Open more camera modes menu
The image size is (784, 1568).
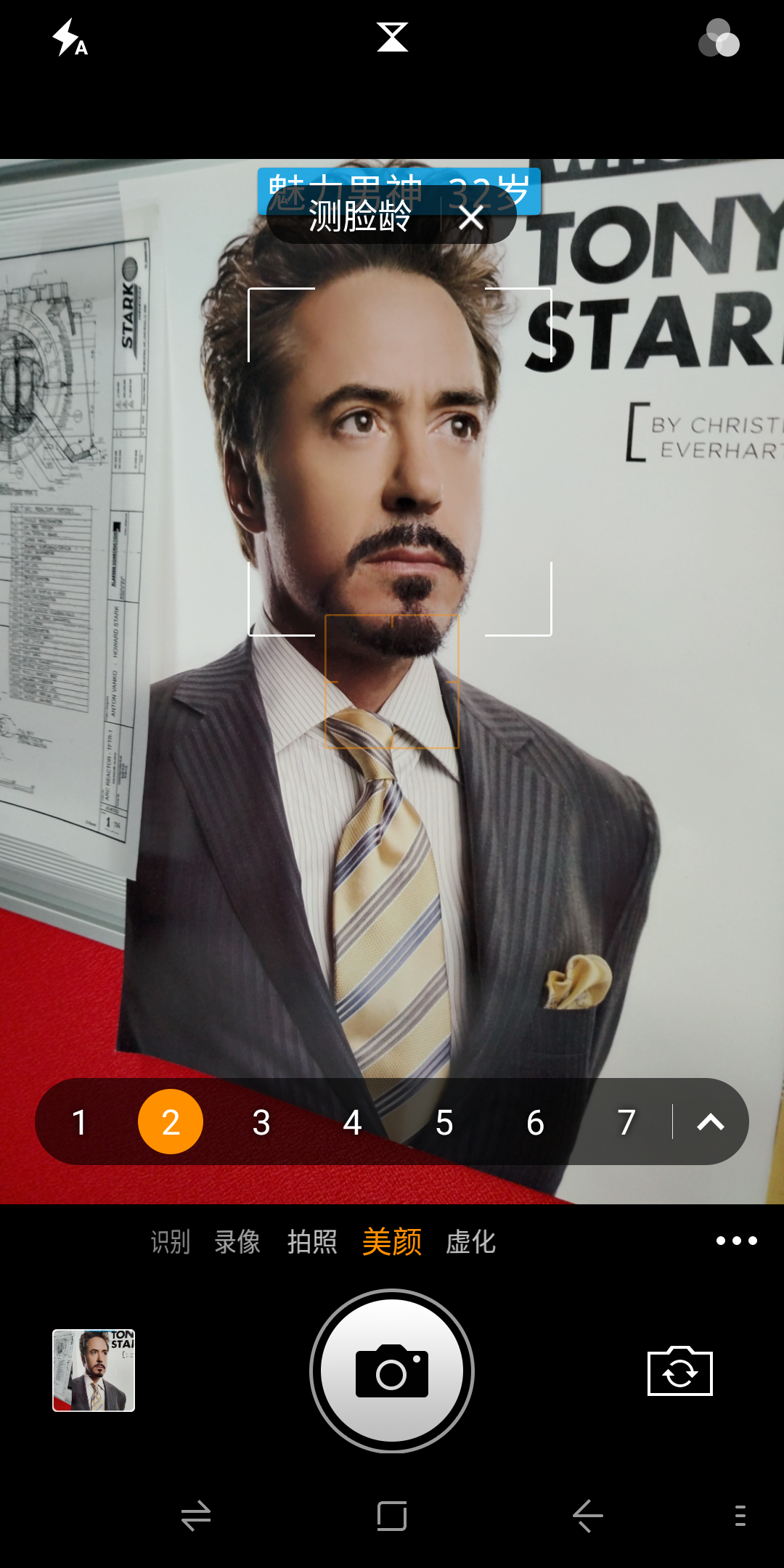736,1241
